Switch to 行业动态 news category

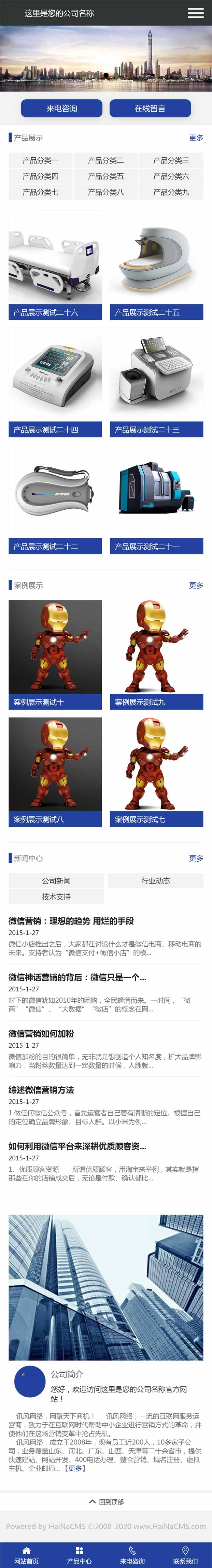click(155, 881)
